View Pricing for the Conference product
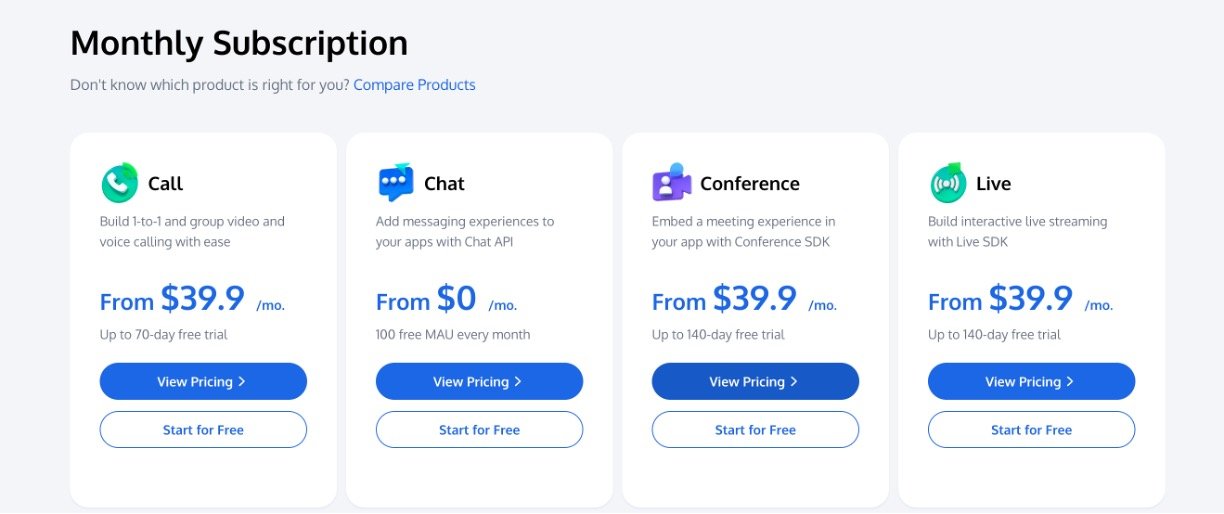Viewport: 1224px width, 514px height. click(x=755, y=381)
